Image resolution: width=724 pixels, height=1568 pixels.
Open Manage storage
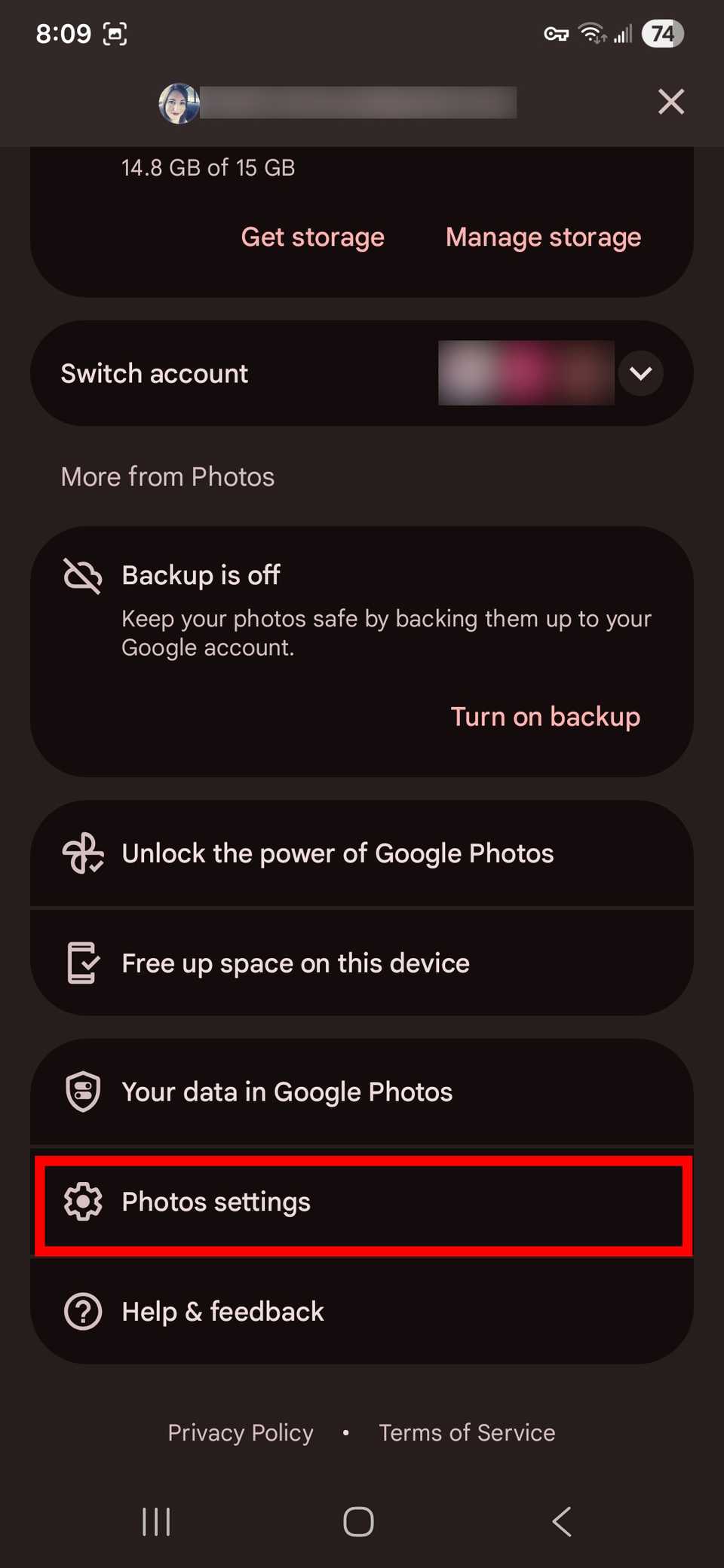coord(543,237)
